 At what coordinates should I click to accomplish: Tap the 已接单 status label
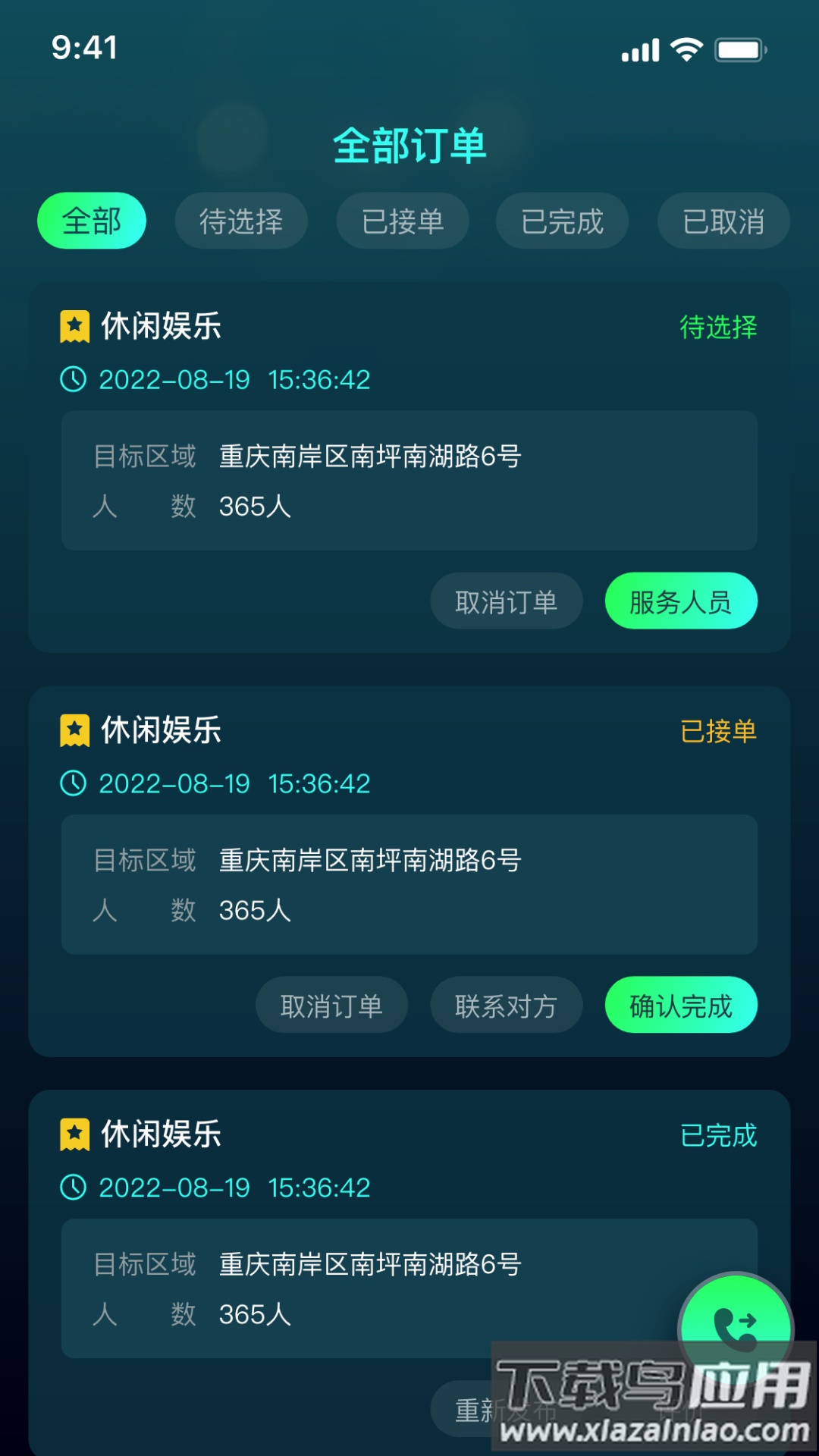717,732
